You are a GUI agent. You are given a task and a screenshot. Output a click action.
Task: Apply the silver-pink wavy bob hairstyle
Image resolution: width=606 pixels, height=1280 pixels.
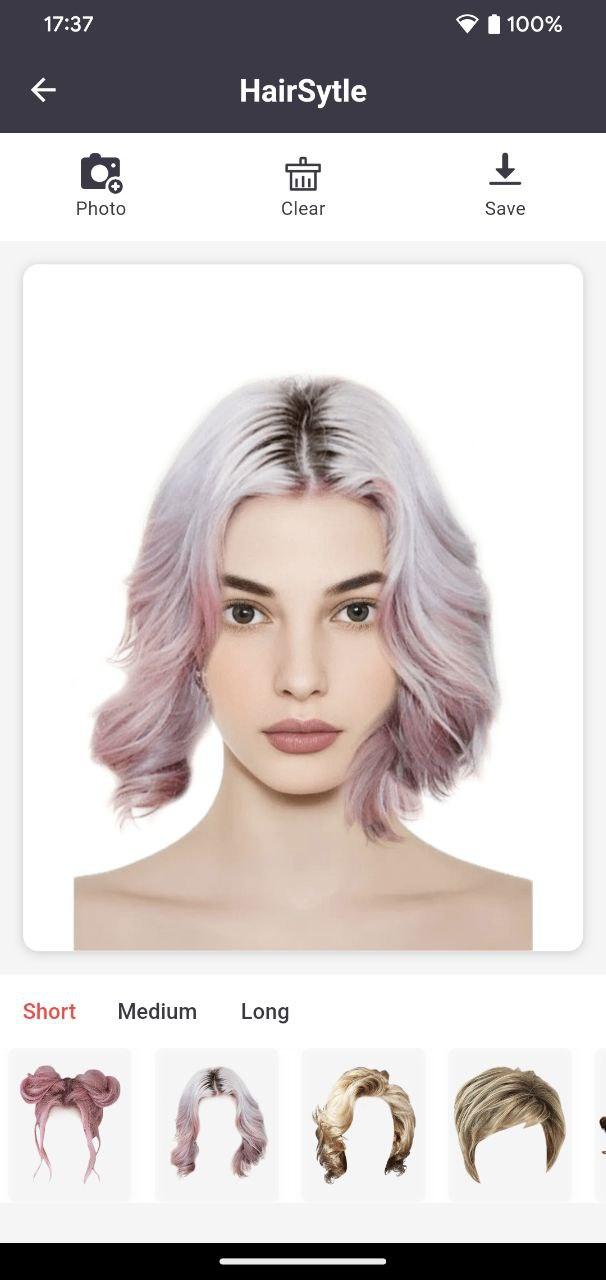217,1124
